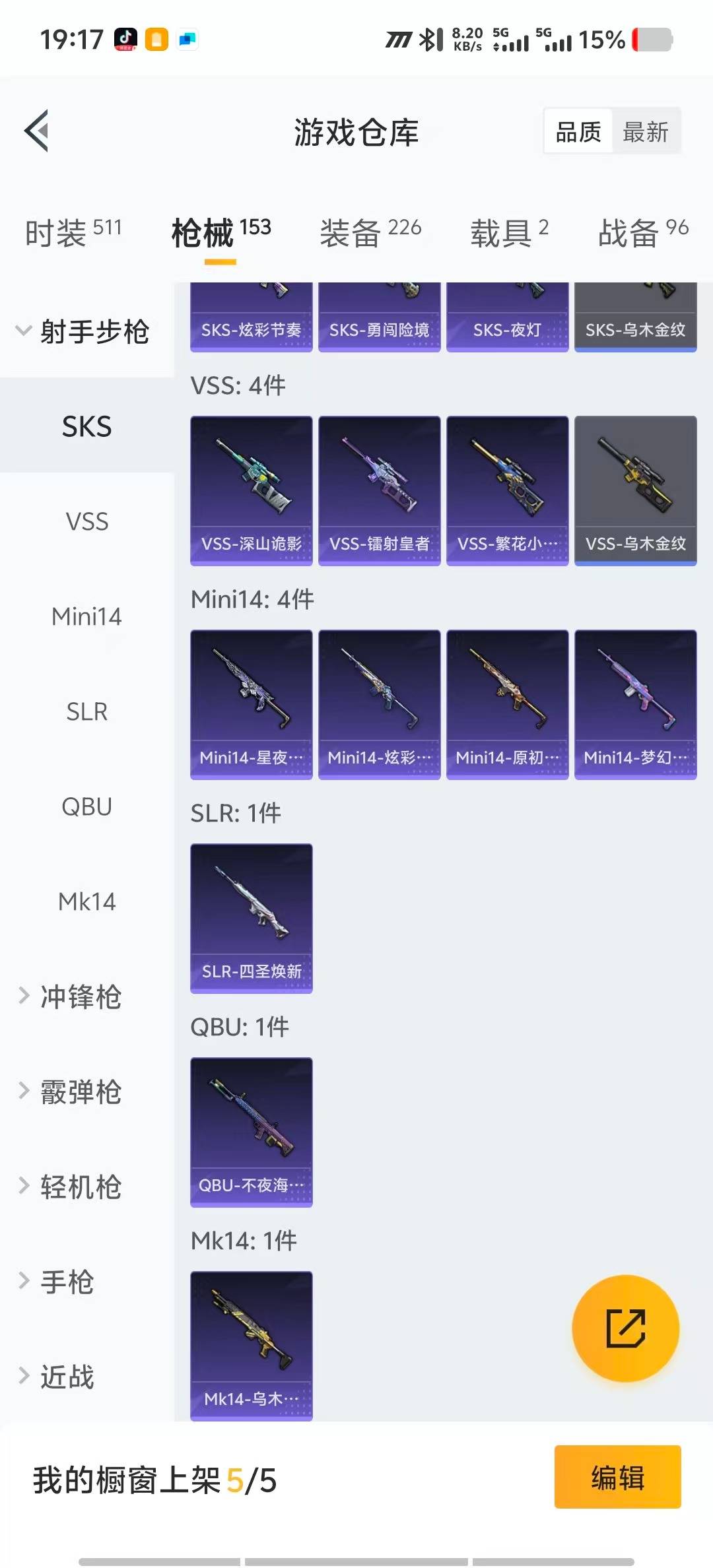713x1568 pixels.
Task: Switch sorting to 最新
Action: tap(646, 131)
